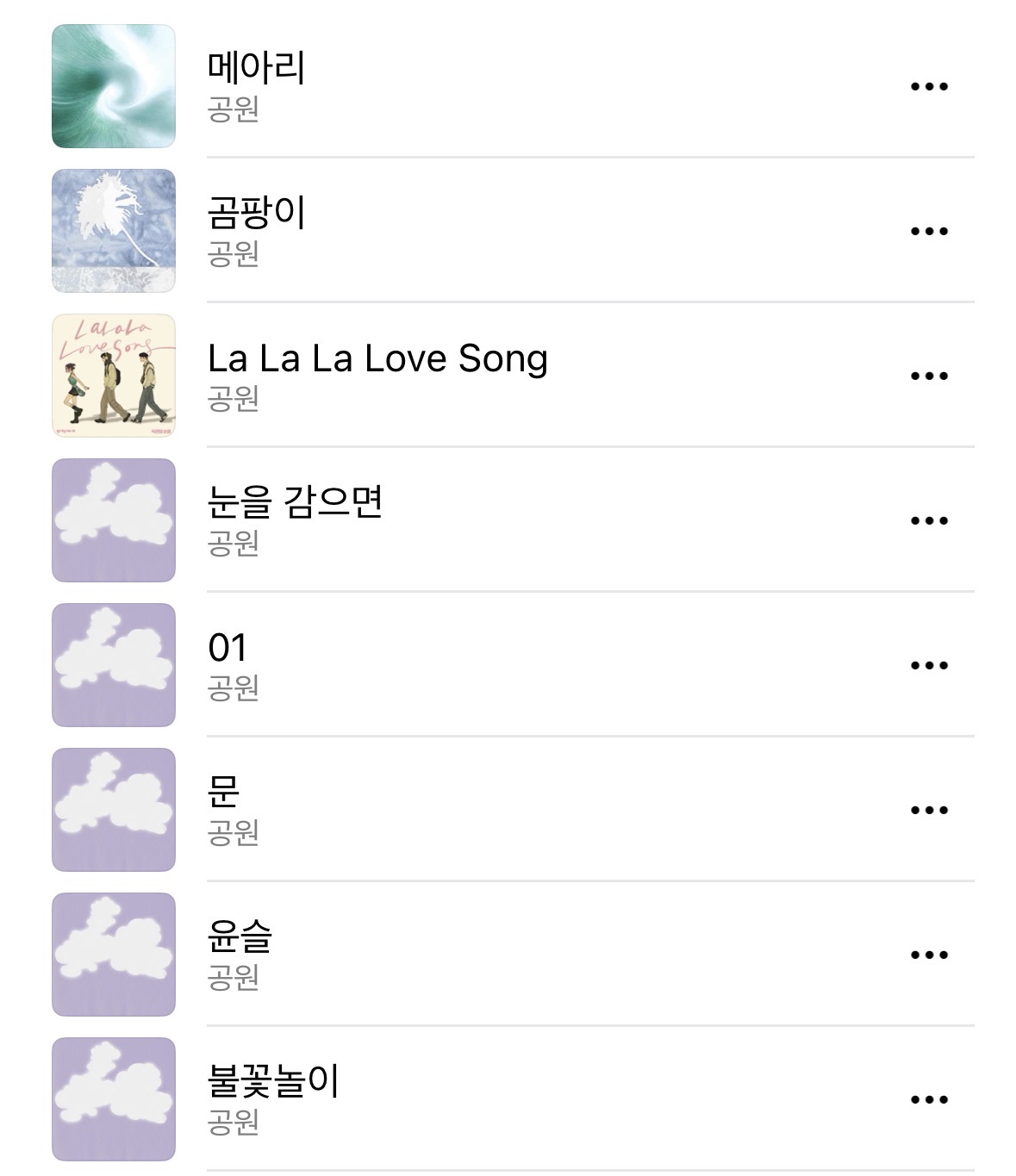Play the song 불꽃놀이
Image resolution: width=1016 pixels, height=1176 pixels.
click(x=273, y=1082)
